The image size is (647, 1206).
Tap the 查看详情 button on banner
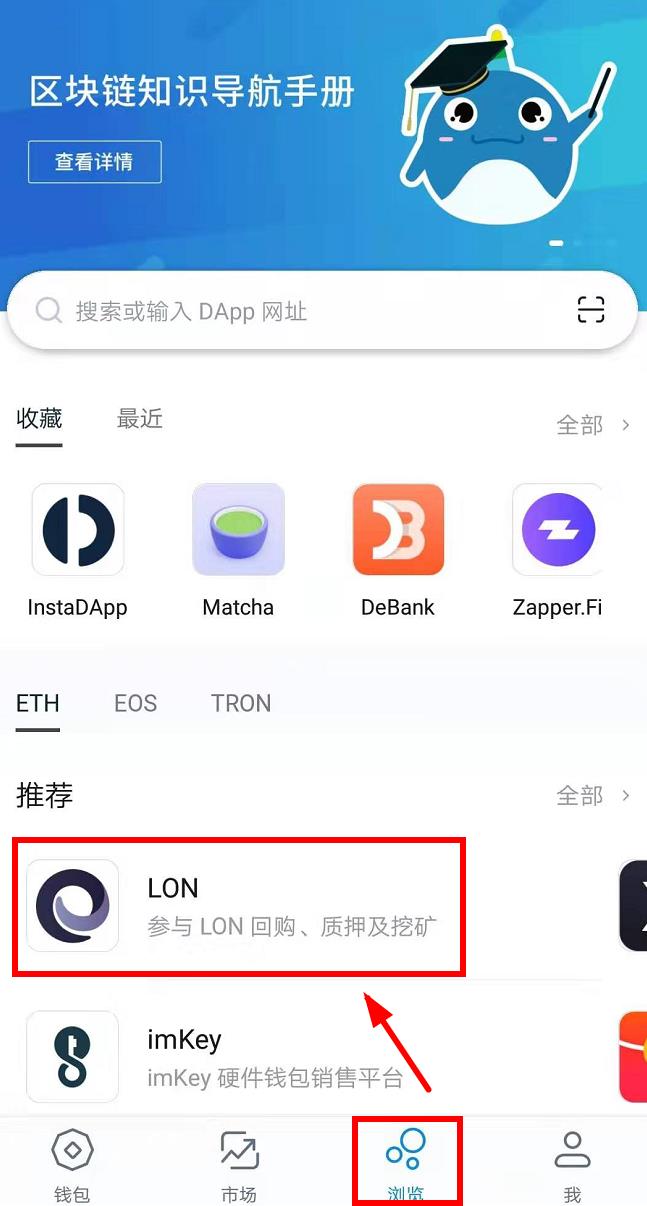click(x=94, y=162)
